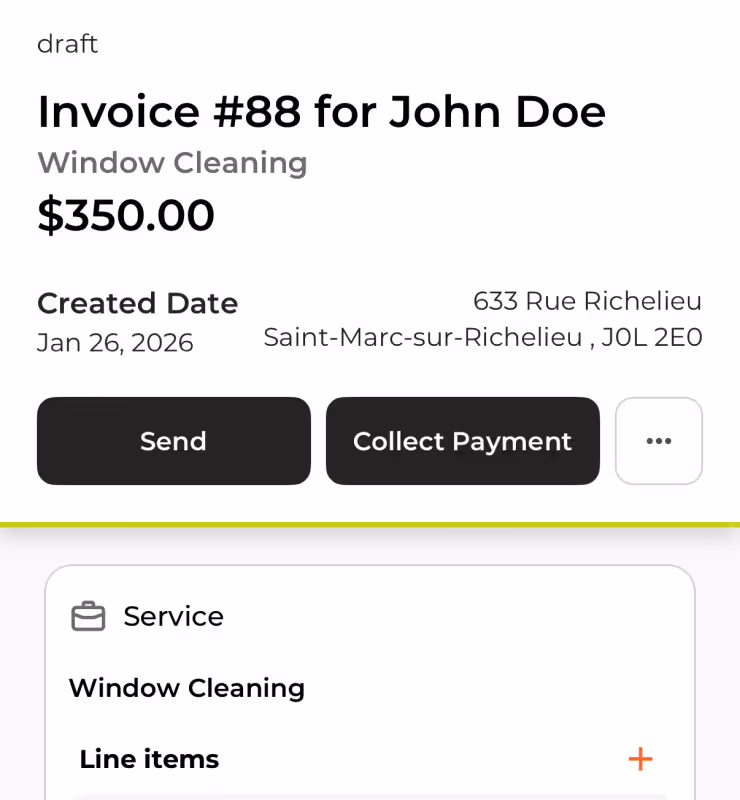Image resolution: width=740 pixels, height=800 pixels.
Task: Collapse the Window Cleaning entry under Service
Action: [x=186, y=688]
